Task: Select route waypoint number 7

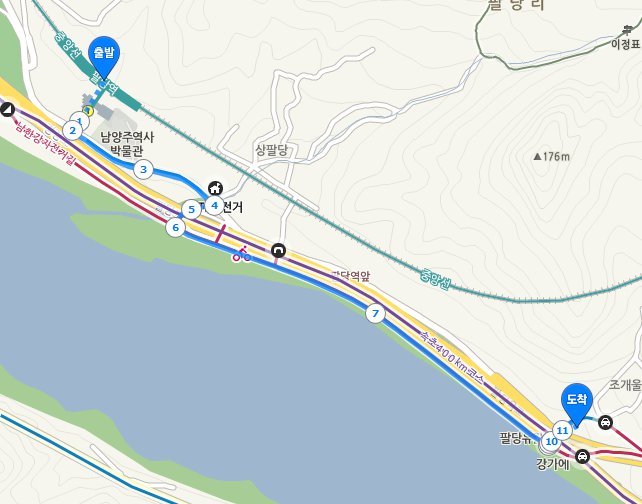Action: click(375, 313)
